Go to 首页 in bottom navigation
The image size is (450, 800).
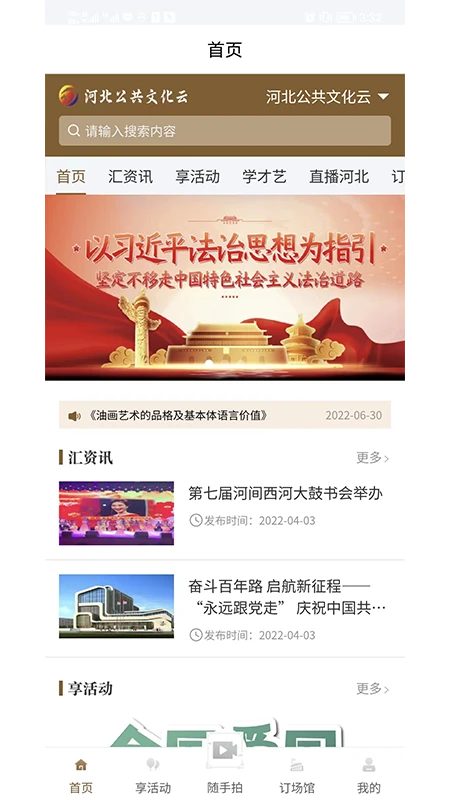pyautogui.click(x=81, y=776)
